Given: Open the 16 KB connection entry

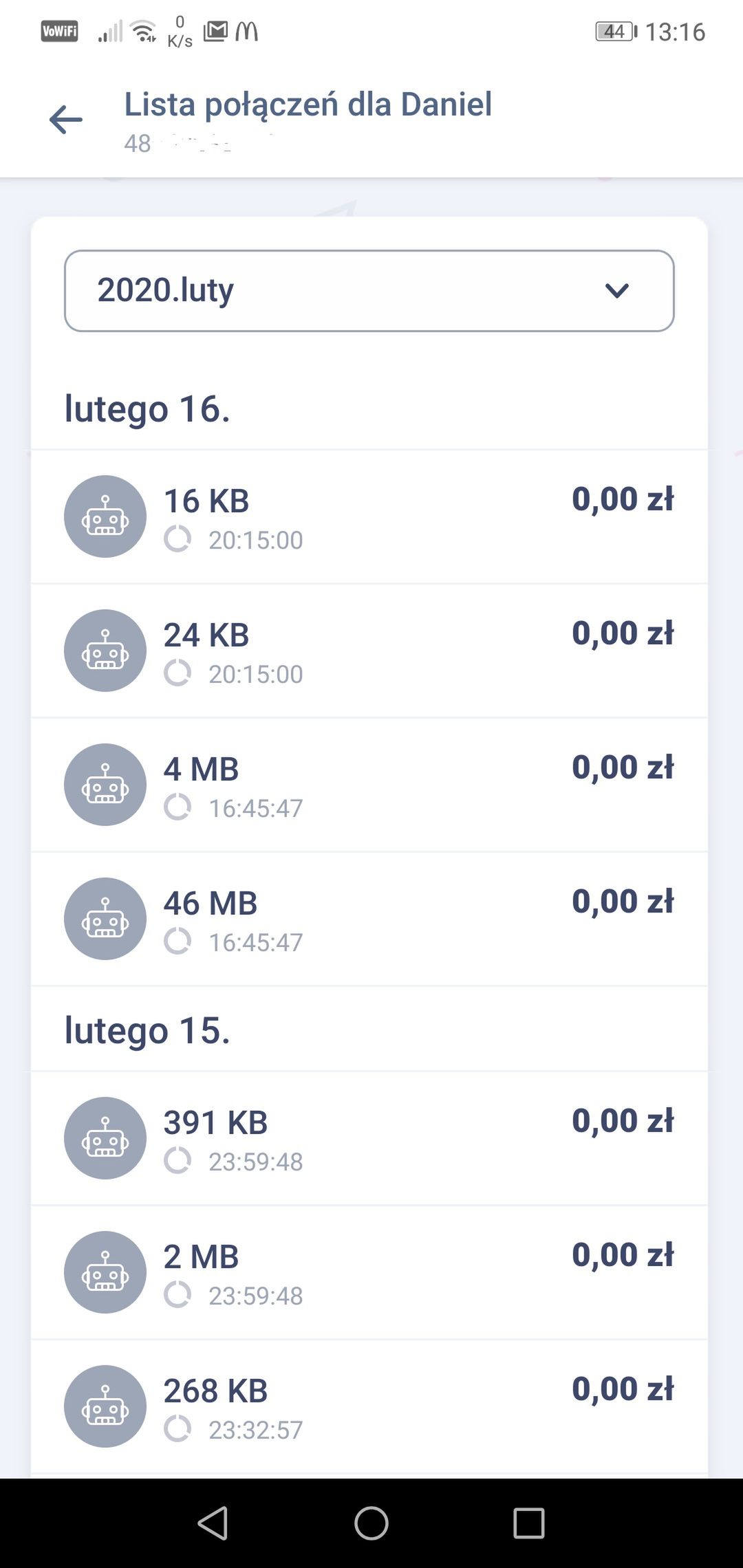Looking at the screenshot, I should click(x=369, y=516).
